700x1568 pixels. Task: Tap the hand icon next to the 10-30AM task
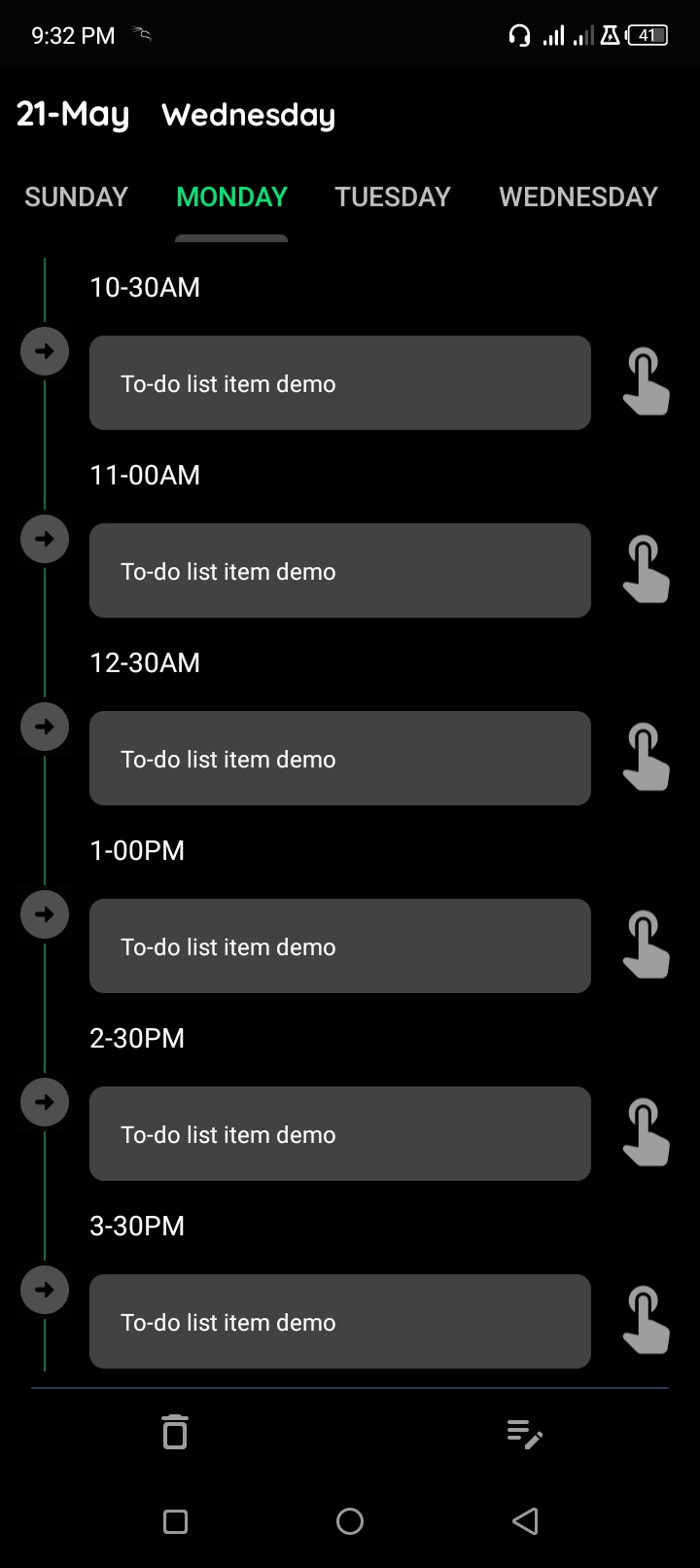[x=646, y=382]
